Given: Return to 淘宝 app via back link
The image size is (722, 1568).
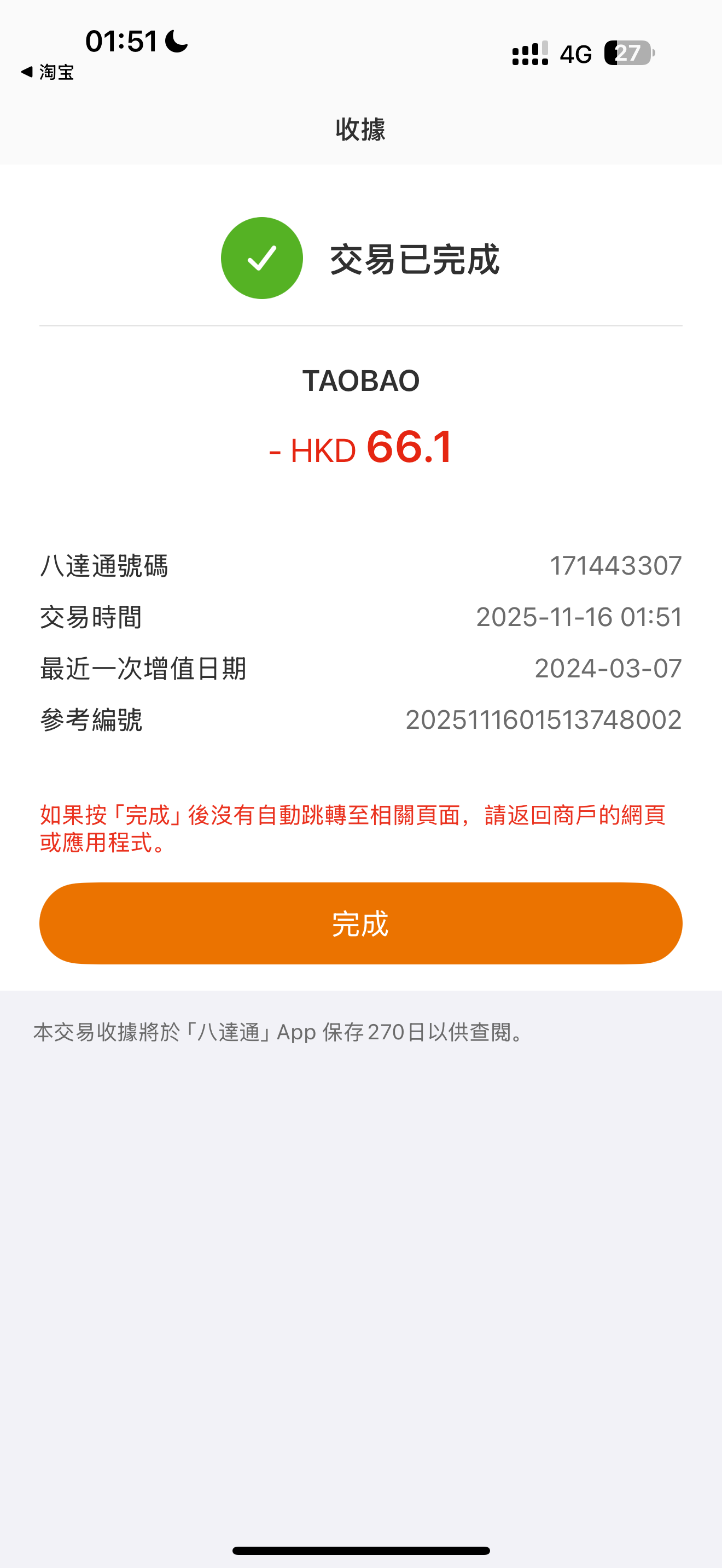Looking at the screenshot, I should (48, 72).
